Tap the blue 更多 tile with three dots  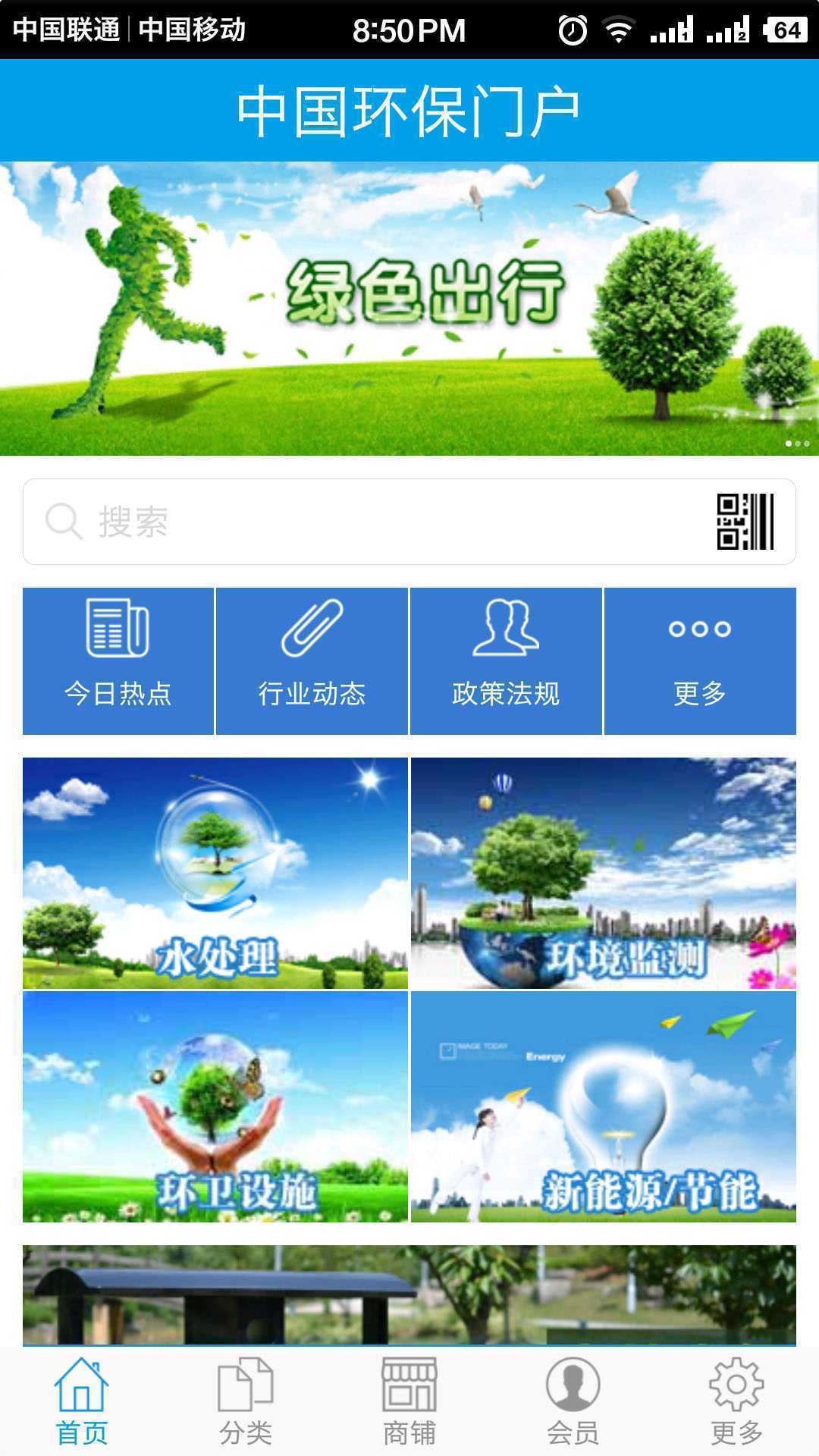click(700, 661)
